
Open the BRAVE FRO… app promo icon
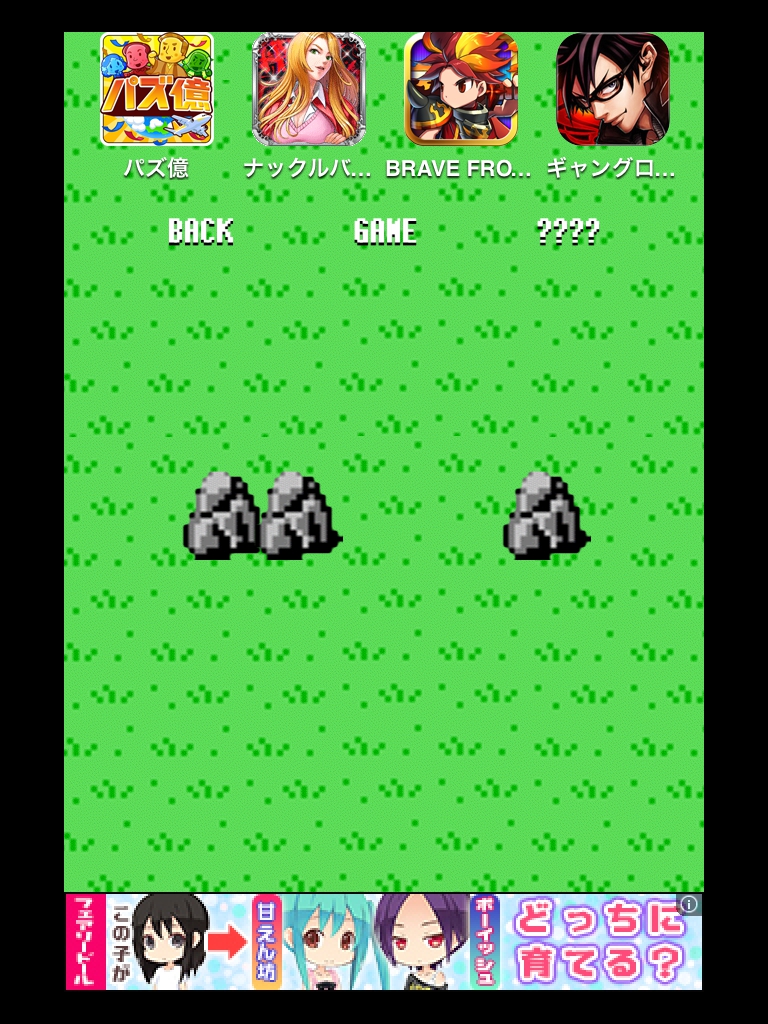pos(461,90)
